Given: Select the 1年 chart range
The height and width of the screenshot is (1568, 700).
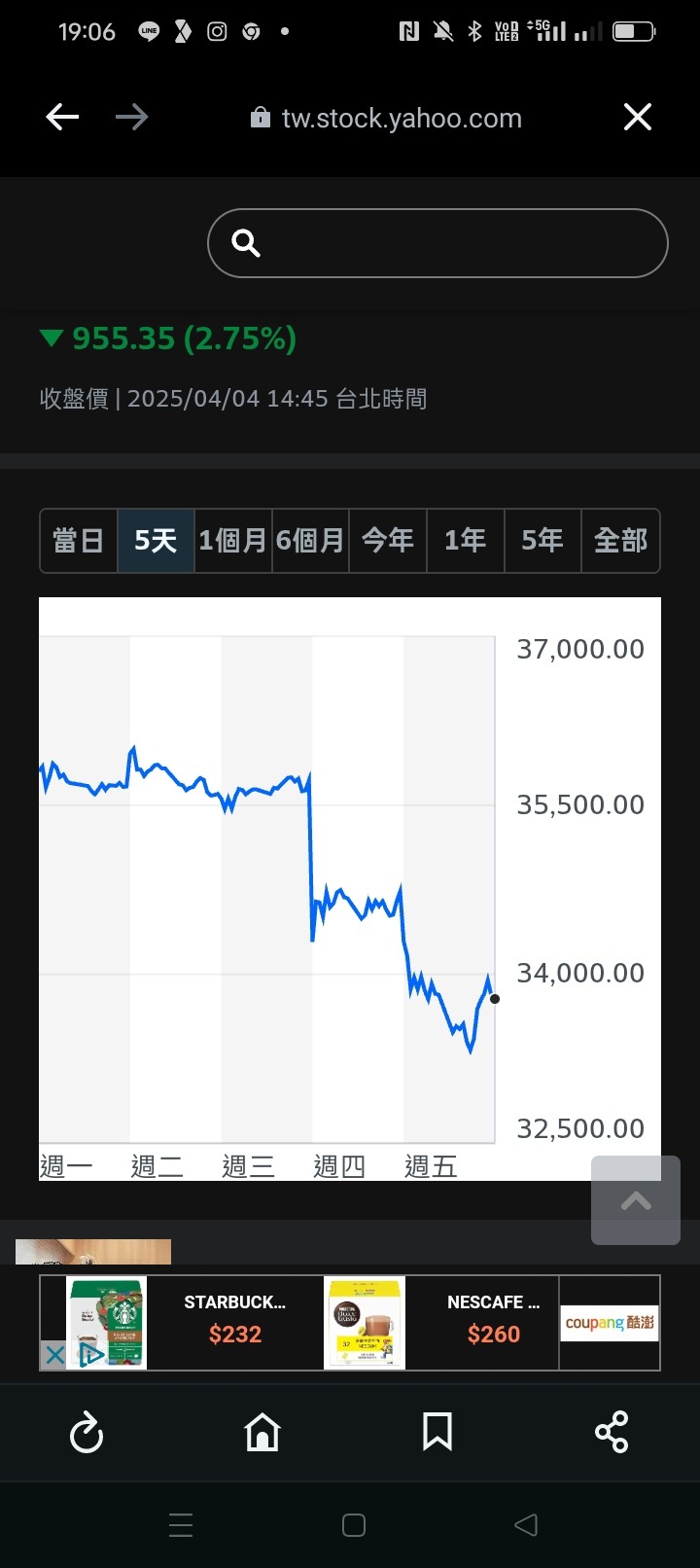Looking at the screenshot, I should (x=466, y=541).
